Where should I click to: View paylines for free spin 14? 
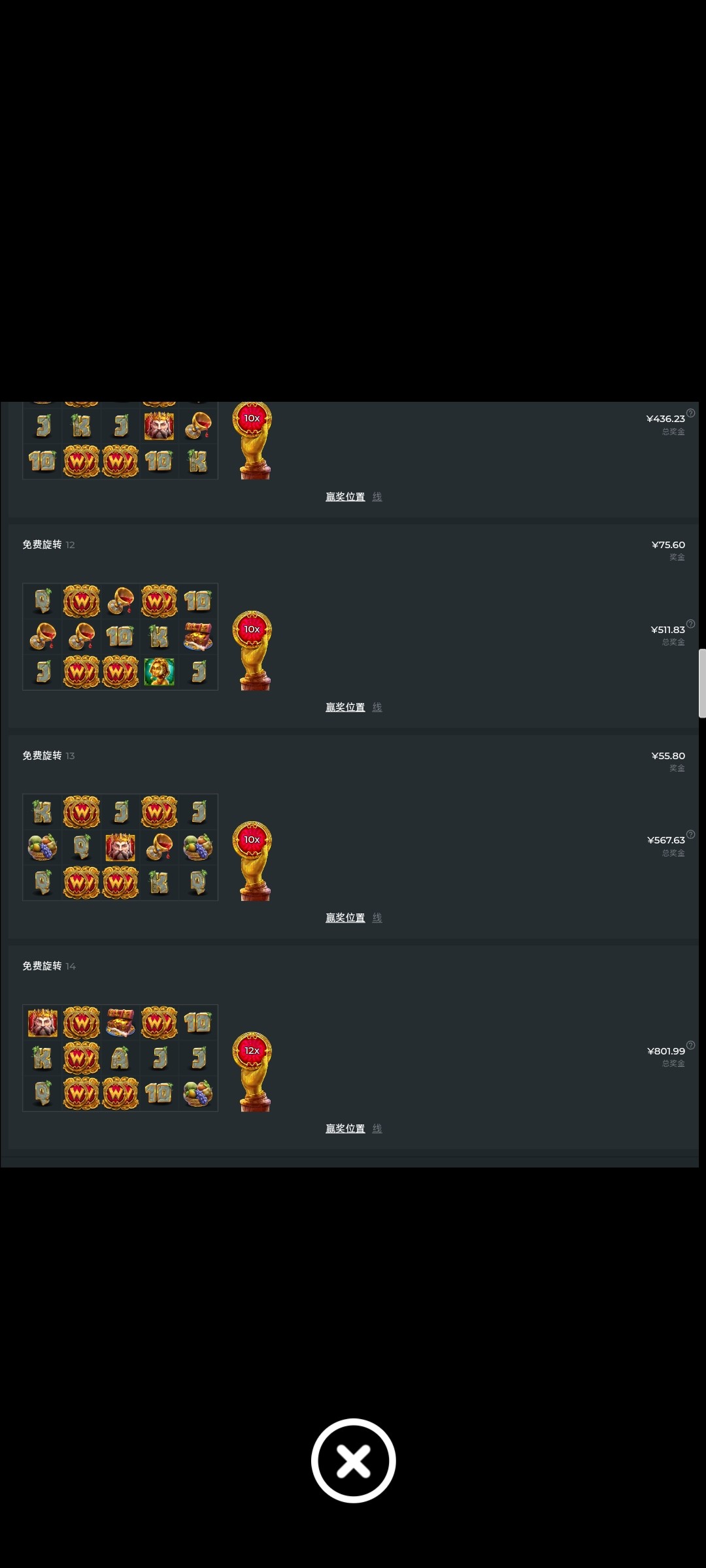[x=377, y=1128]
